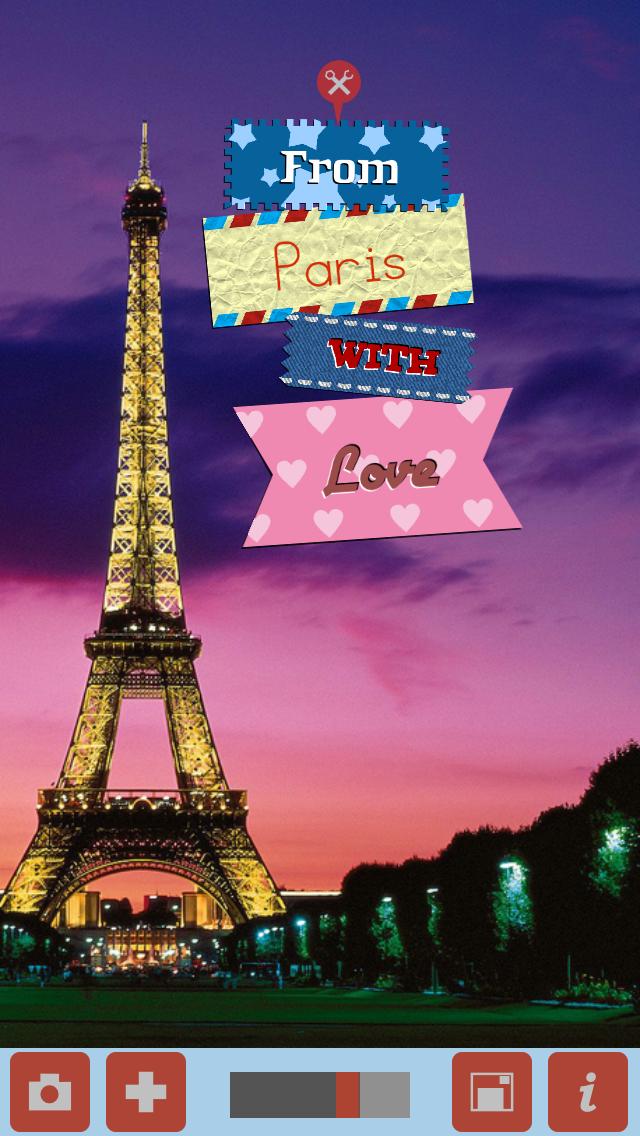Open the info page

[587, 1092]
